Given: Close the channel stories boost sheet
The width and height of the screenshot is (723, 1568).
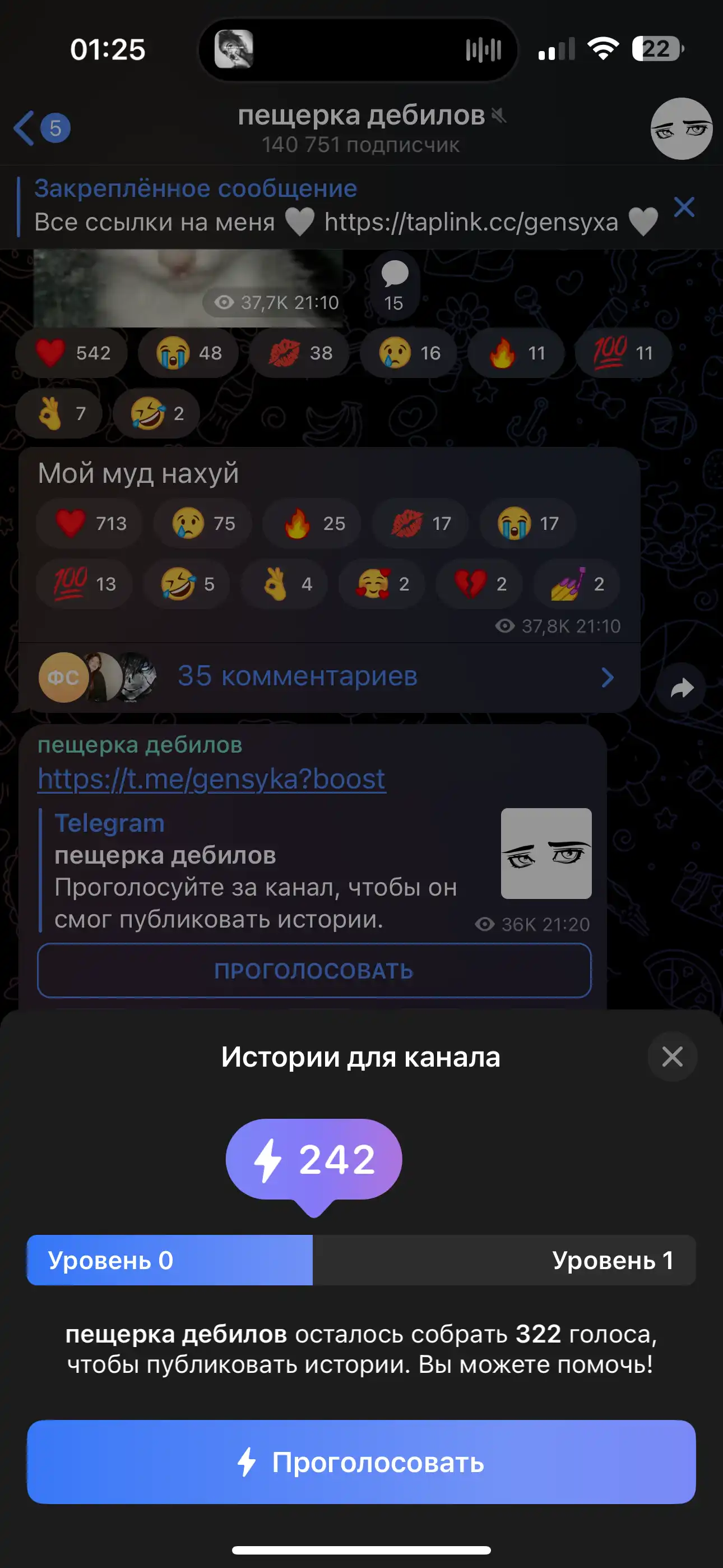Looking at the screenshot, I should tap(672, 1057).
